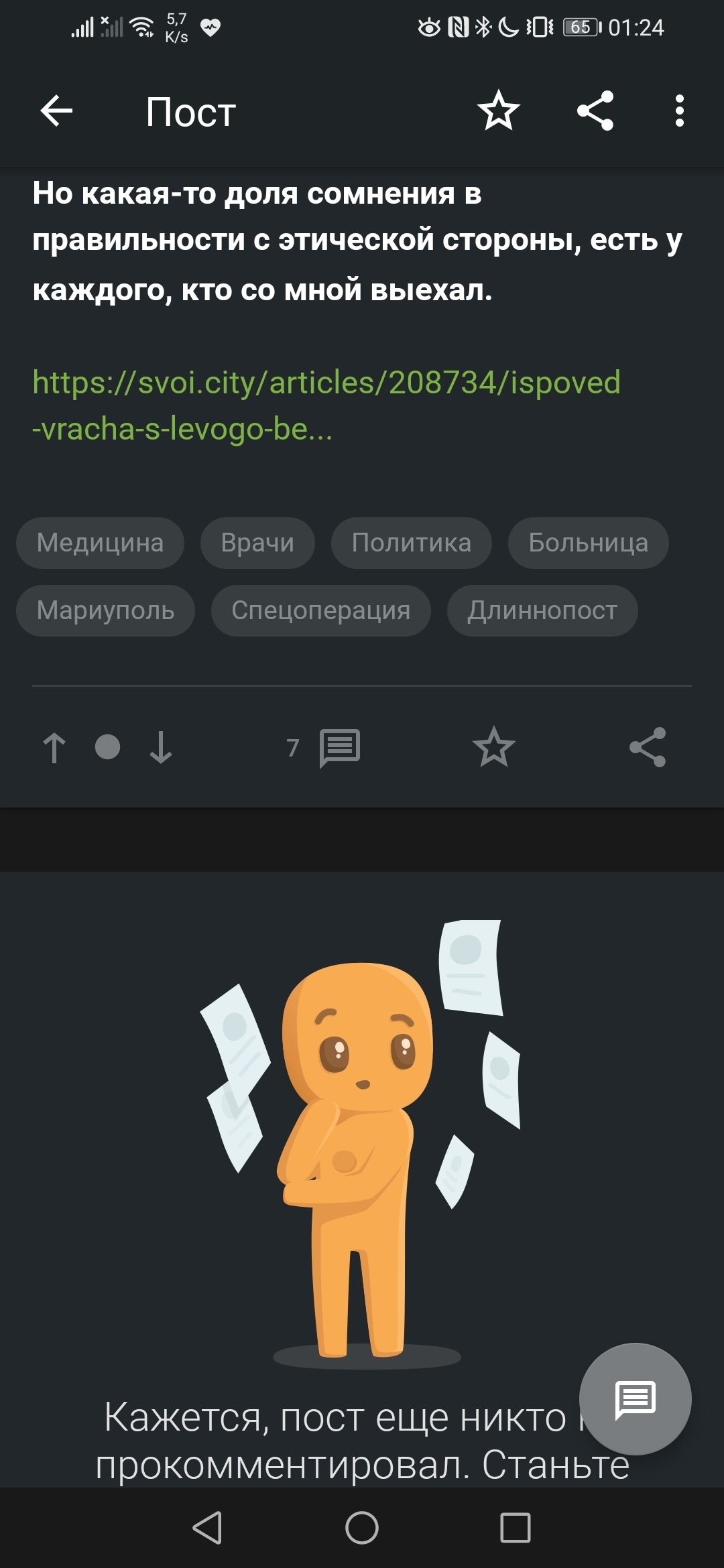Open the three-dot overflow menu

pos(680,111)
